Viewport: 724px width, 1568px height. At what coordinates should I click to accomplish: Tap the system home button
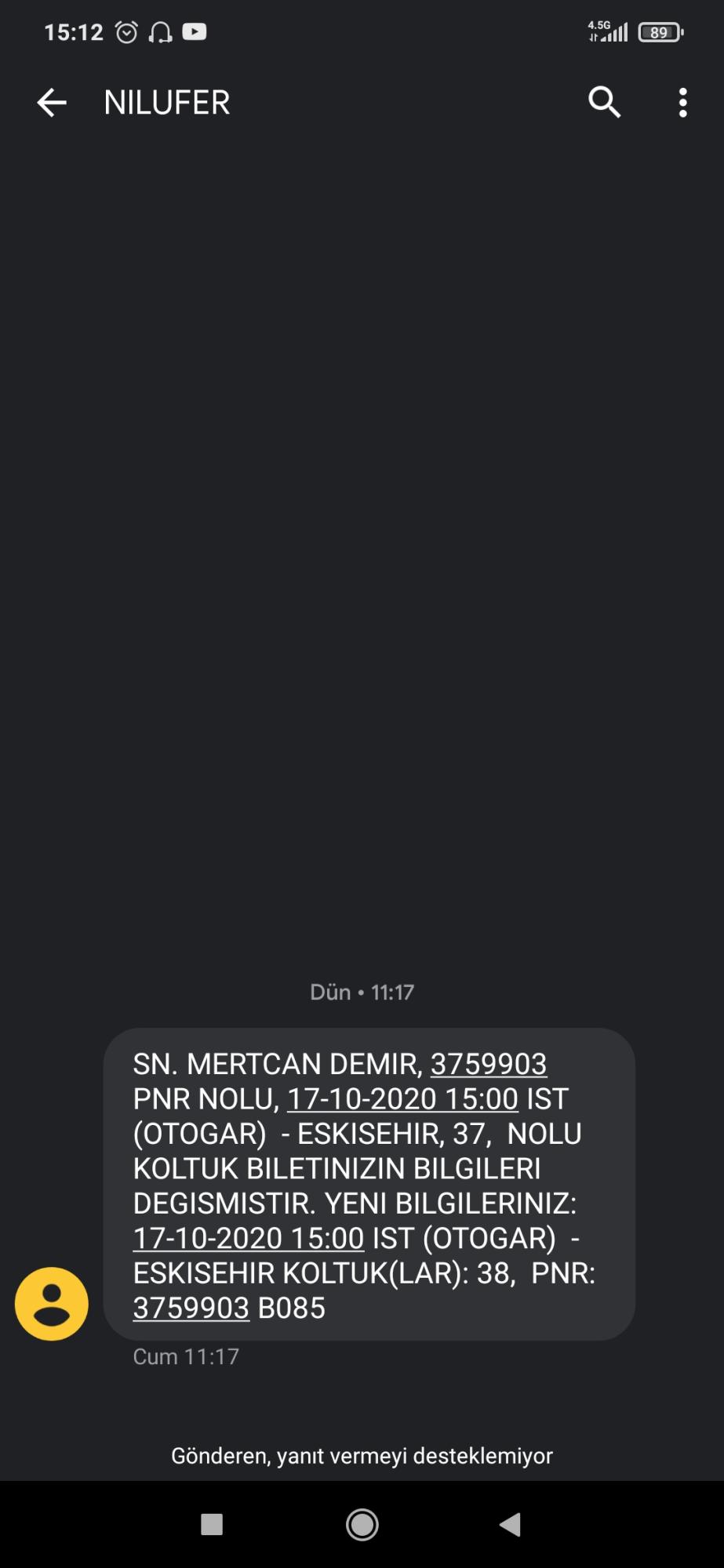(x=362, y=1524)
